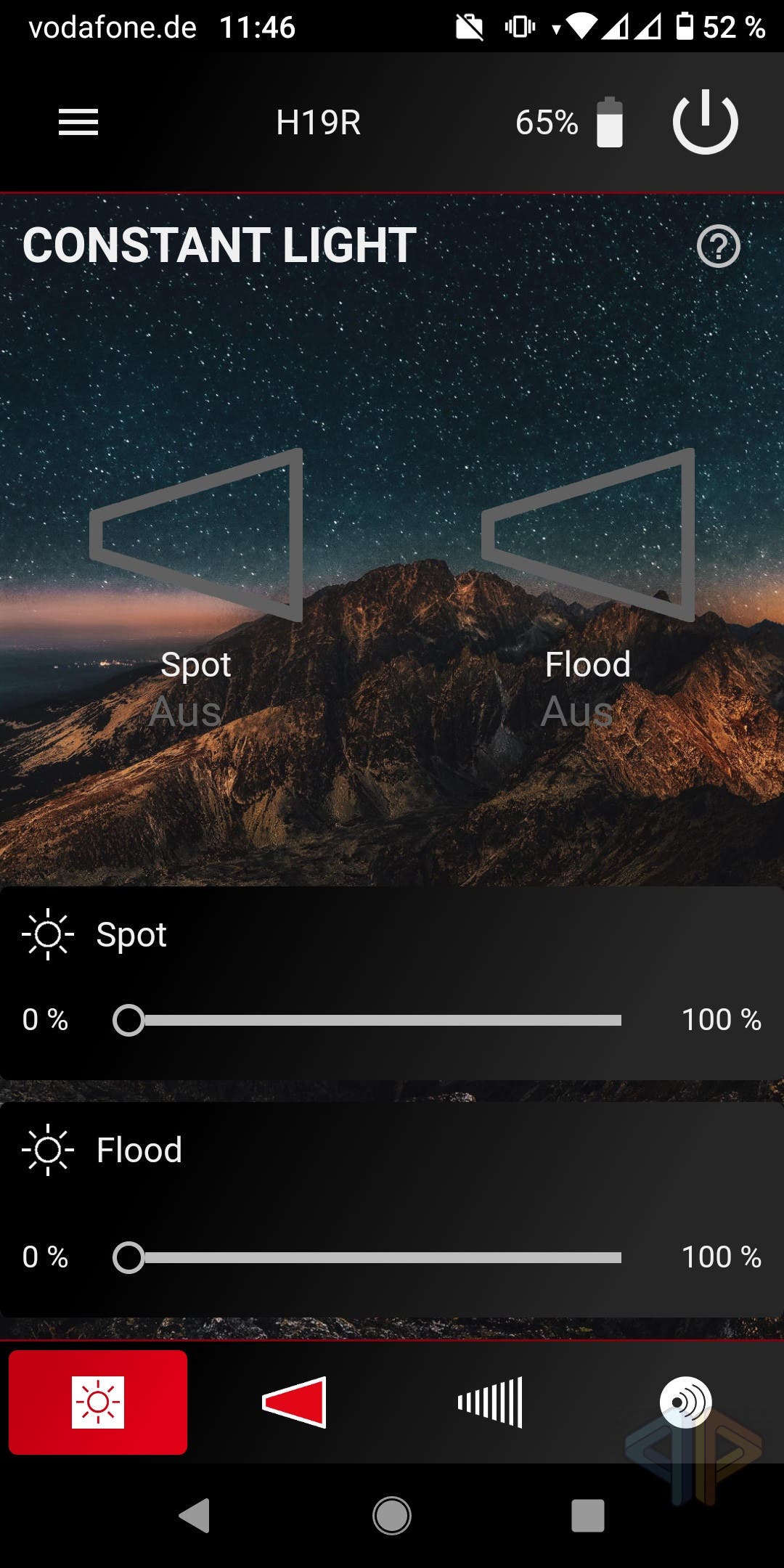Screen dimensions: 784x1568
Task: Switch to the striped bars tab
Action: click(x=490, y=1402)
